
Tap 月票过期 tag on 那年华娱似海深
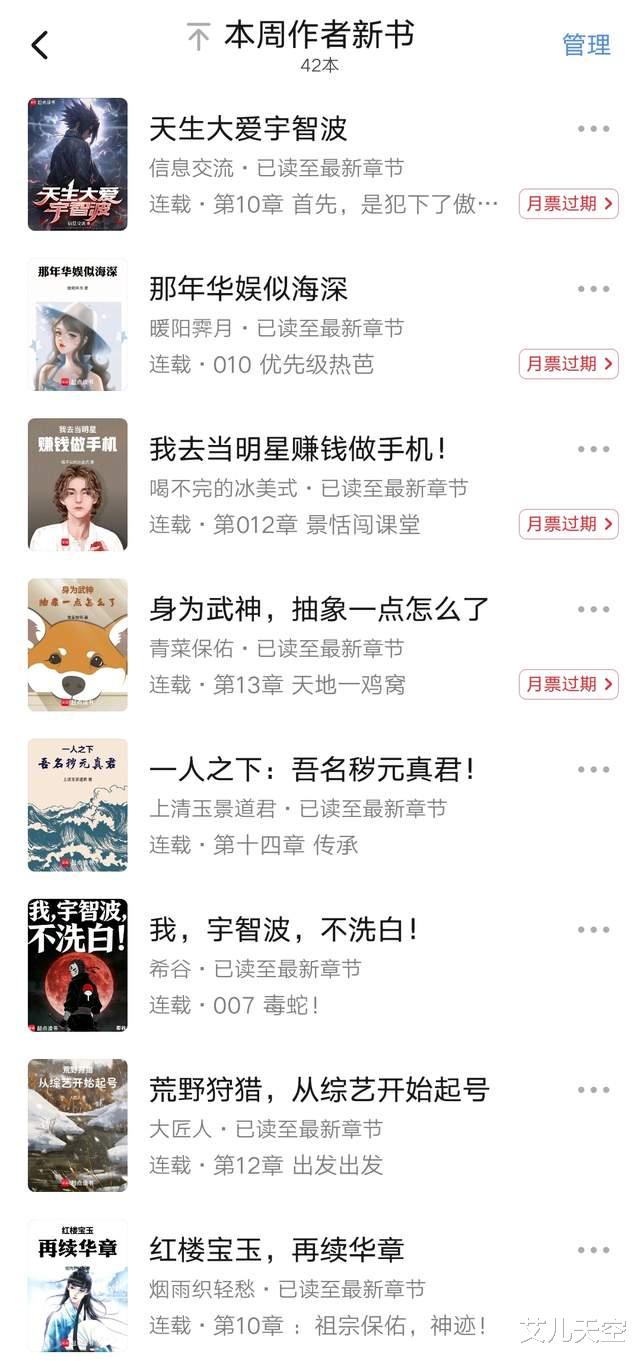[x=568, y=364]
